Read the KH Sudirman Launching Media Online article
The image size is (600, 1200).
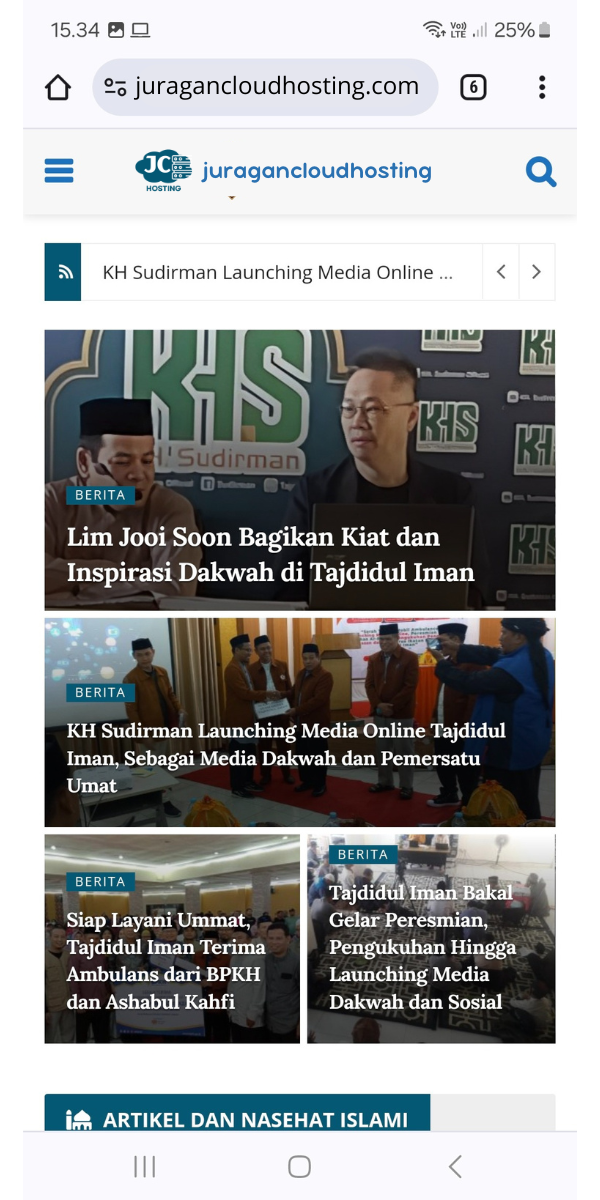[286, 757]
